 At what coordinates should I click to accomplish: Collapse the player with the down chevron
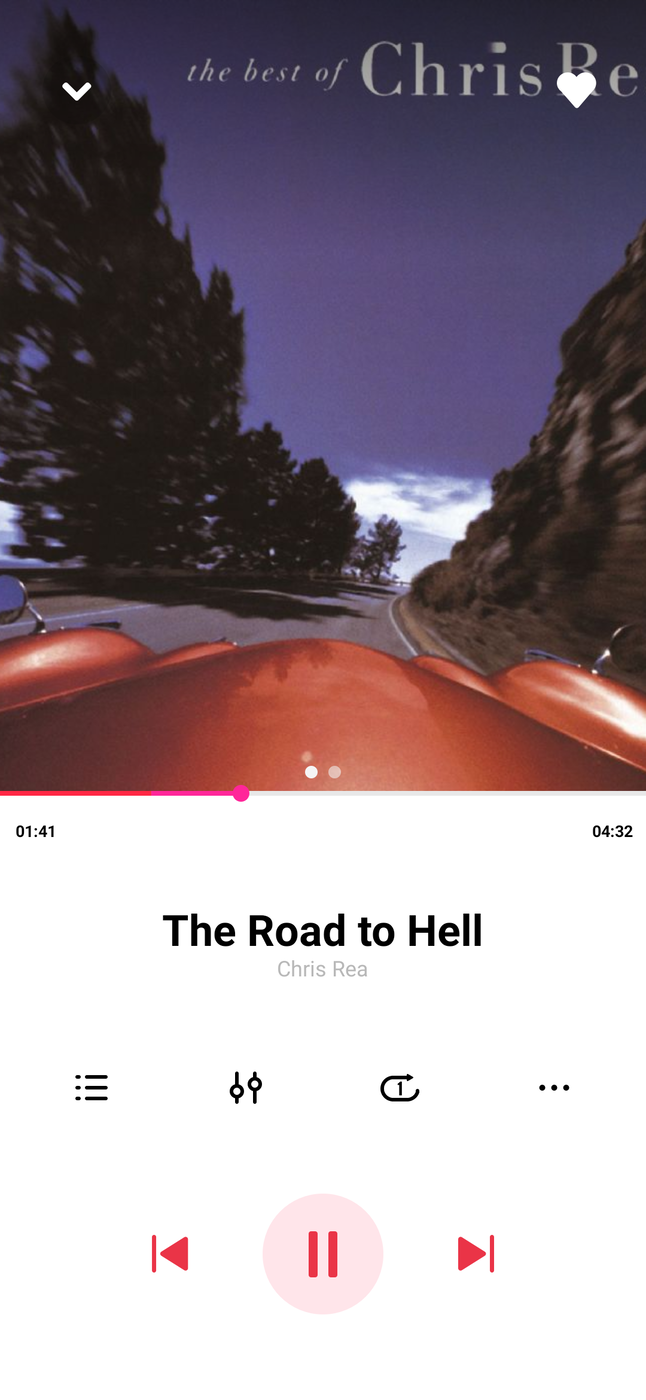[x=77, y=91]
